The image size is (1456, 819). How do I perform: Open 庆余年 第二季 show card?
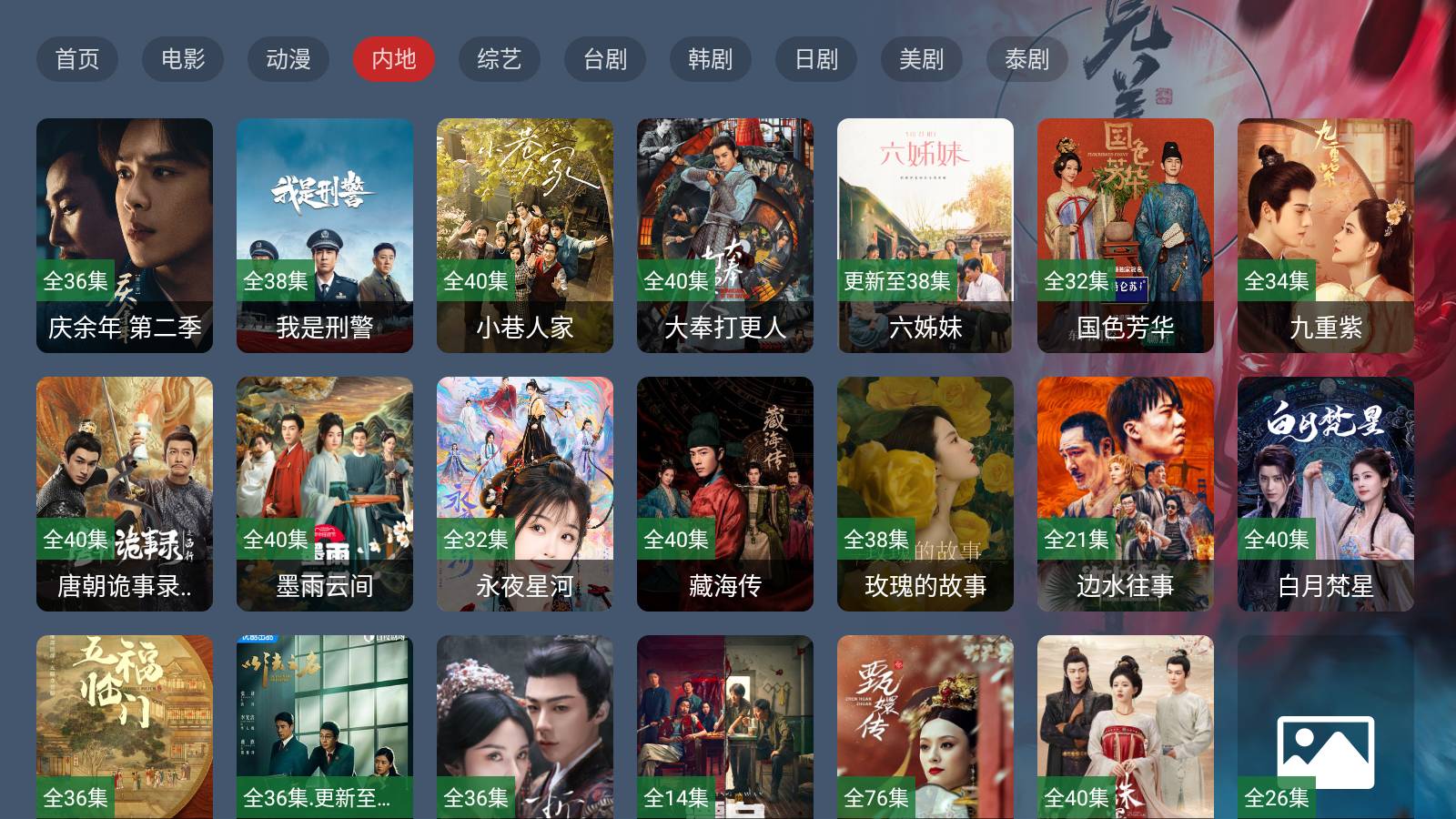tap(125, 235)
